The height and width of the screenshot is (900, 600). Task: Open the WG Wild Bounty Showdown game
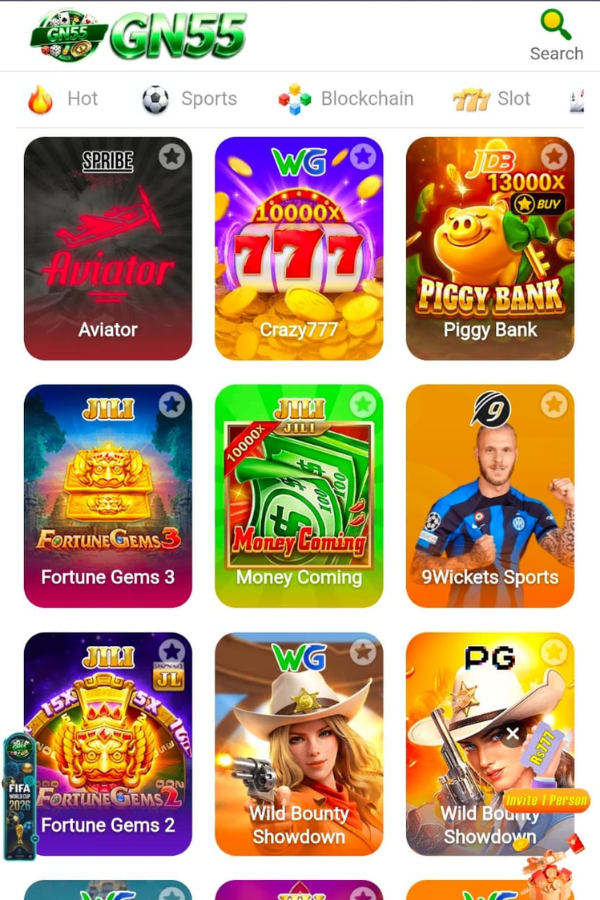coord(299,744)
